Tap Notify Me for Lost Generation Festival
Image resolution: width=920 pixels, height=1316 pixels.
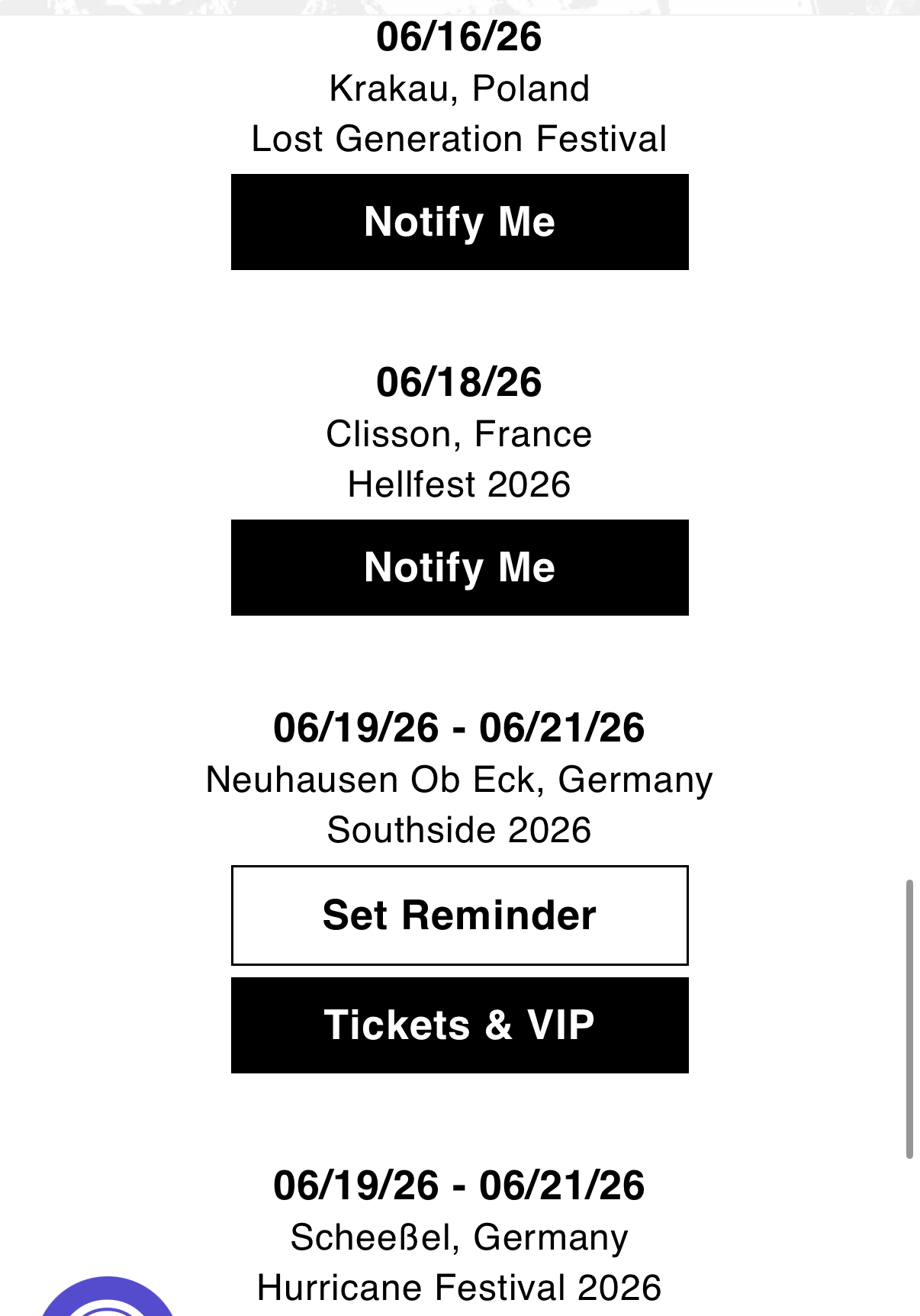pyautogui.click(x=459, y=222)
